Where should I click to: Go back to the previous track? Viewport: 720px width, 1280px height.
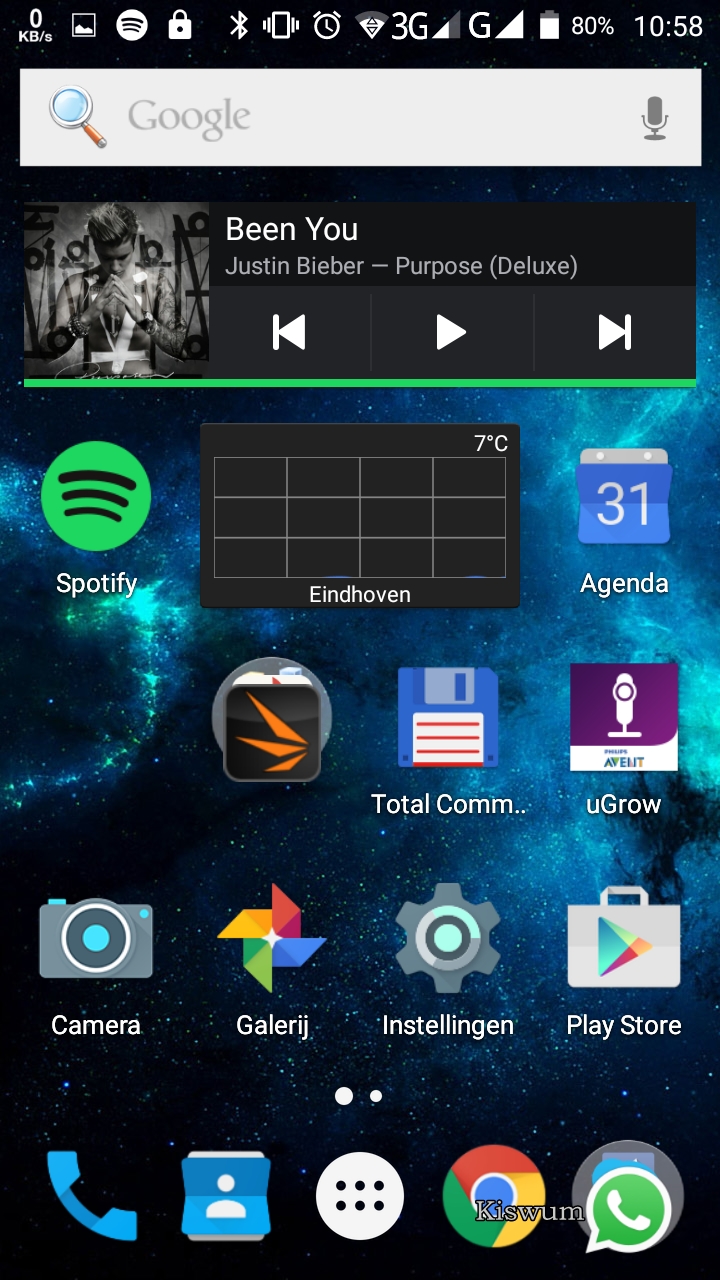(x=289, y=332)
